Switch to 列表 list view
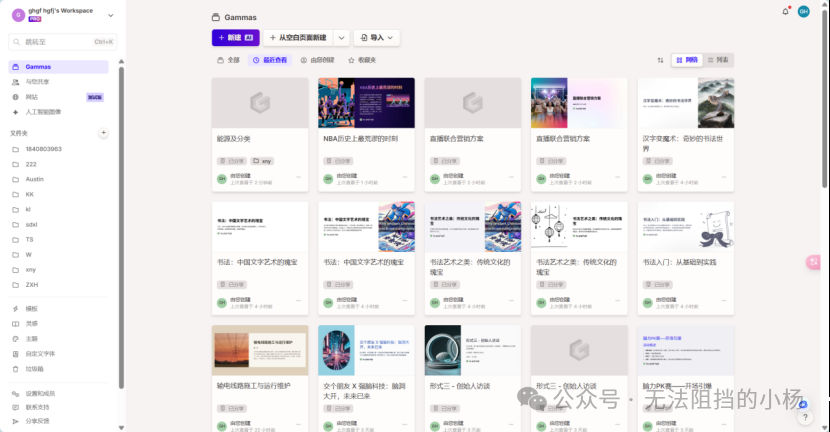Viewport: 830px width, 432px height. click(x=718, y=60)
